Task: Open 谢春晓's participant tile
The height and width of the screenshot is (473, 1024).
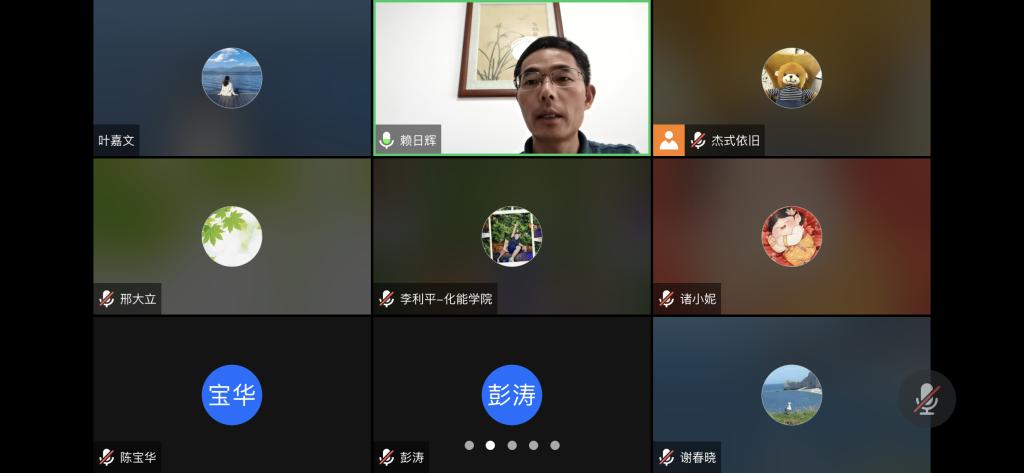Action: 791,393
